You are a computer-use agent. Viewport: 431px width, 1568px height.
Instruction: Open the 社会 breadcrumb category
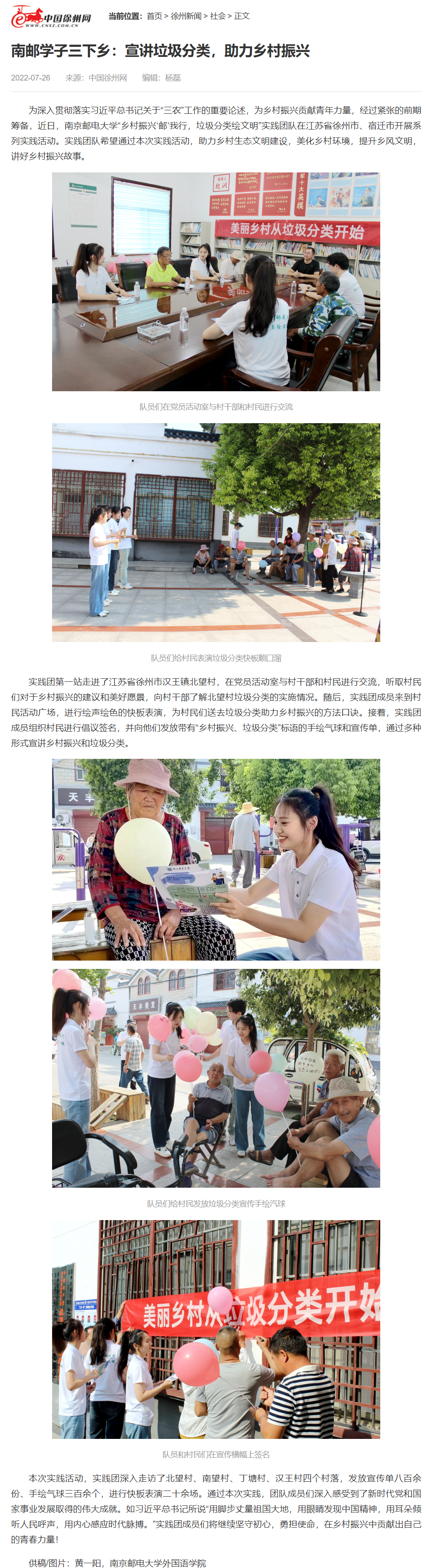(217, 16)
